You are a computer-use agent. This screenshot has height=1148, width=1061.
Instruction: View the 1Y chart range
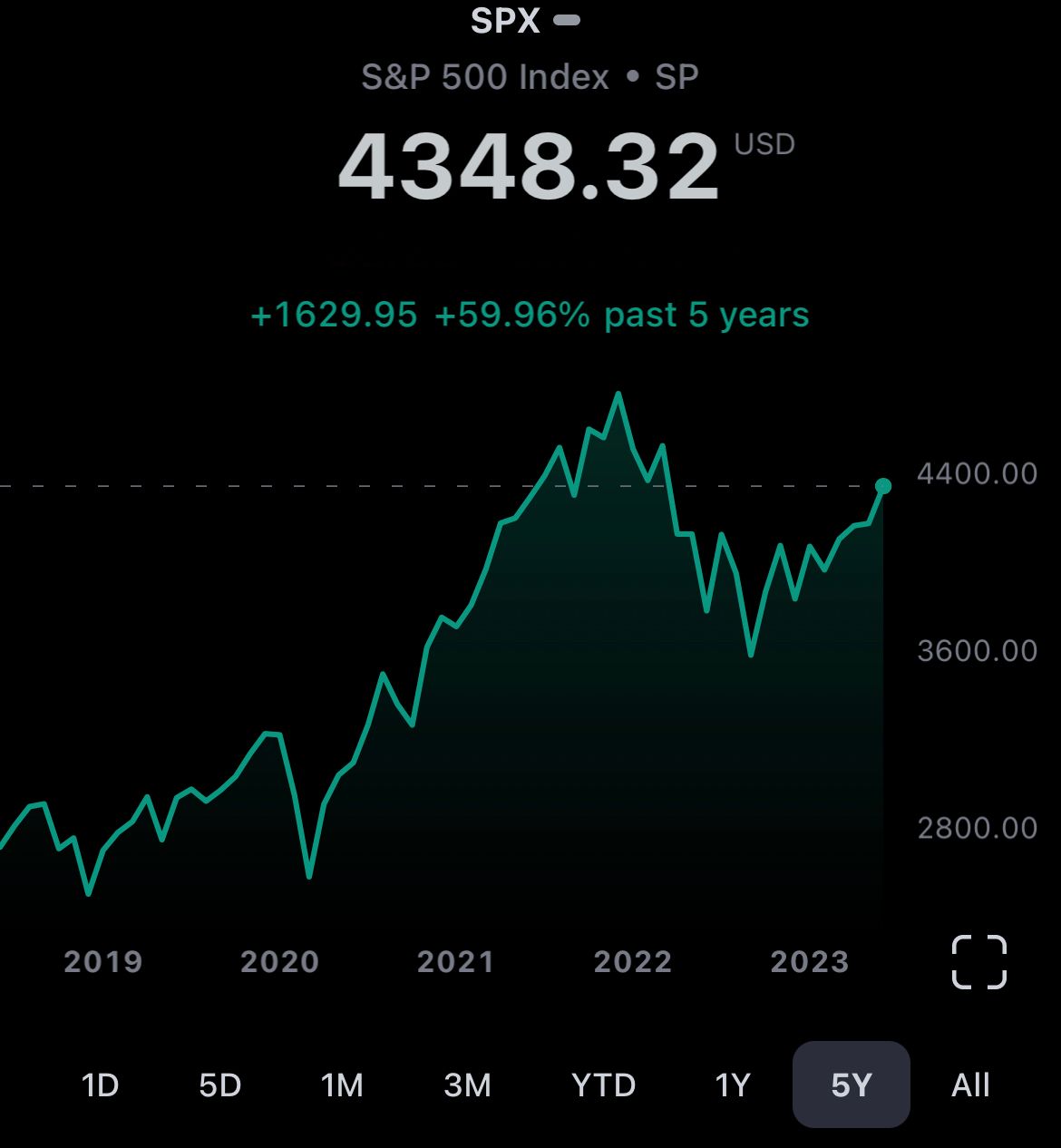coord(733,1085)
